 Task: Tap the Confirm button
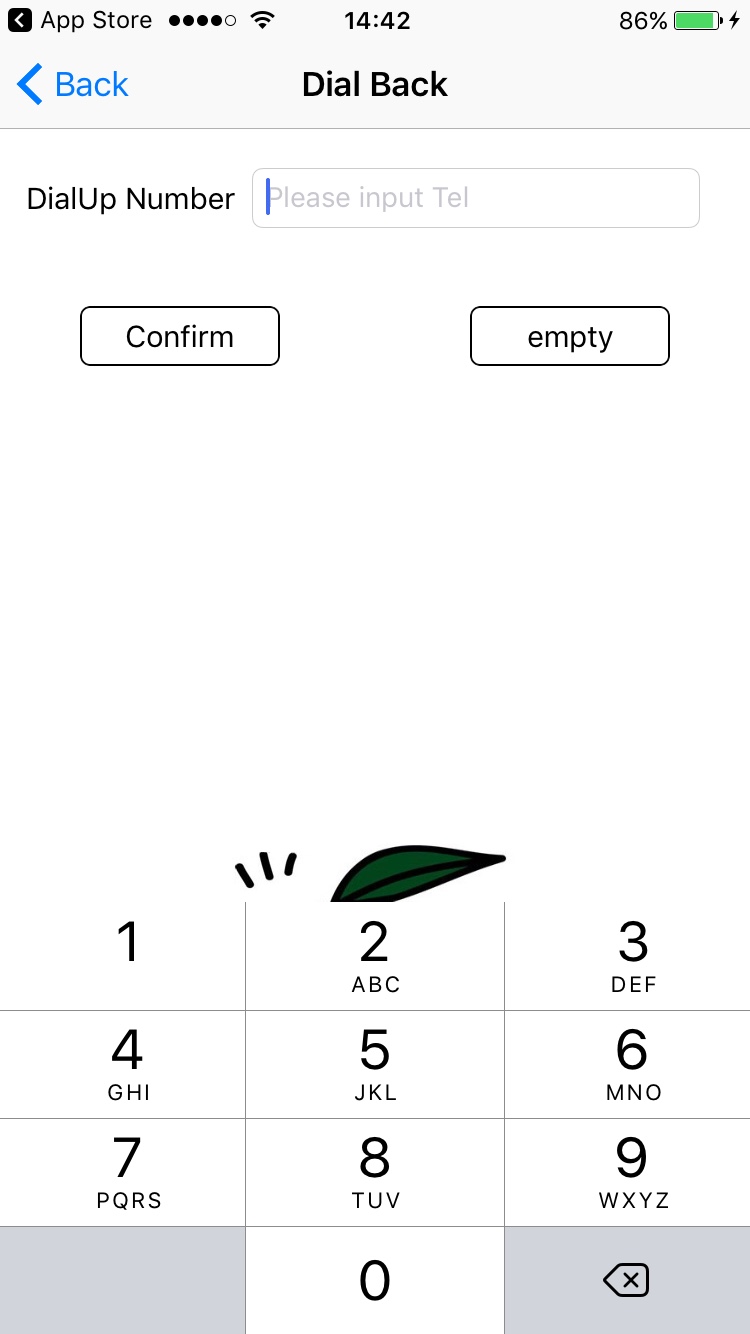180,337
